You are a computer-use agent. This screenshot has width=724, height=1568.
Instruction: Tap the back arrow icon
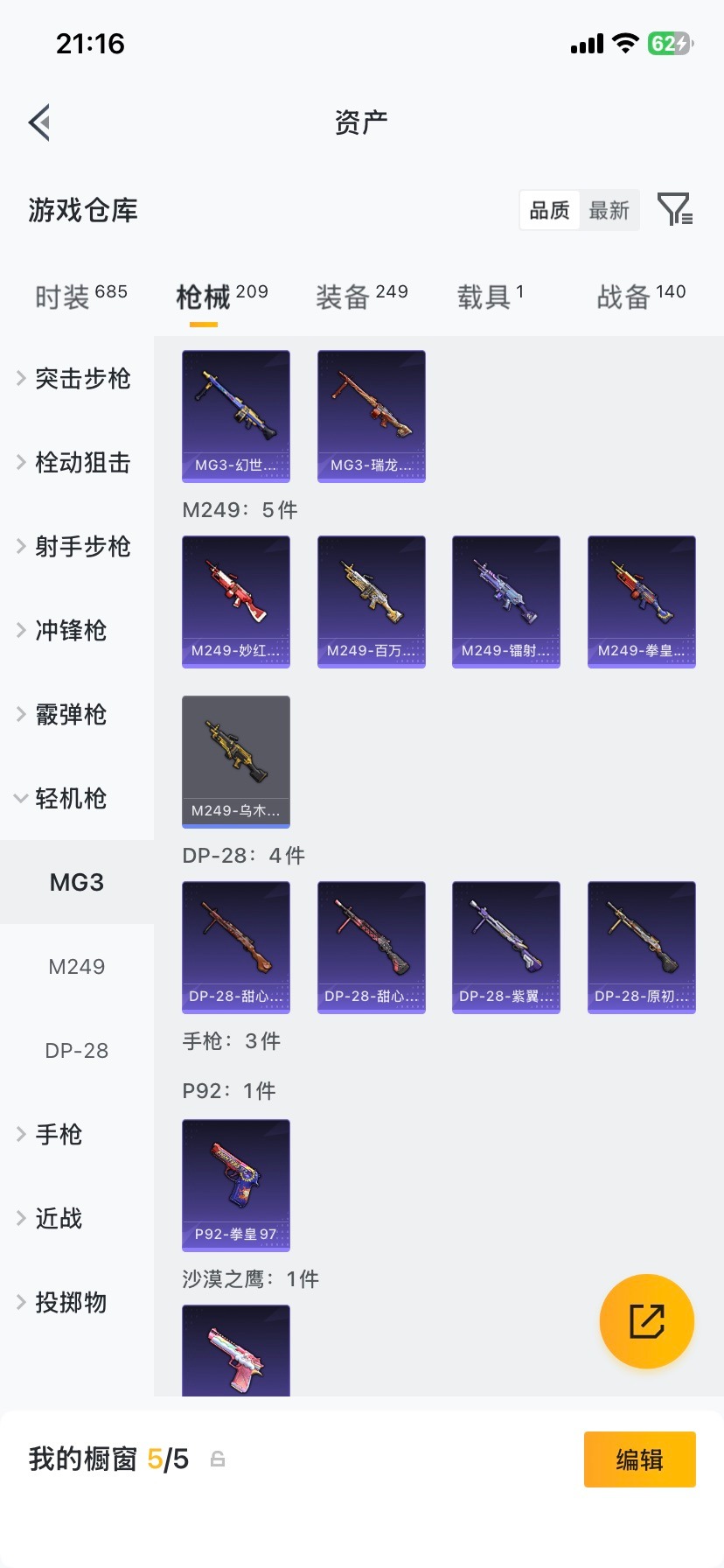pos(38,122)
